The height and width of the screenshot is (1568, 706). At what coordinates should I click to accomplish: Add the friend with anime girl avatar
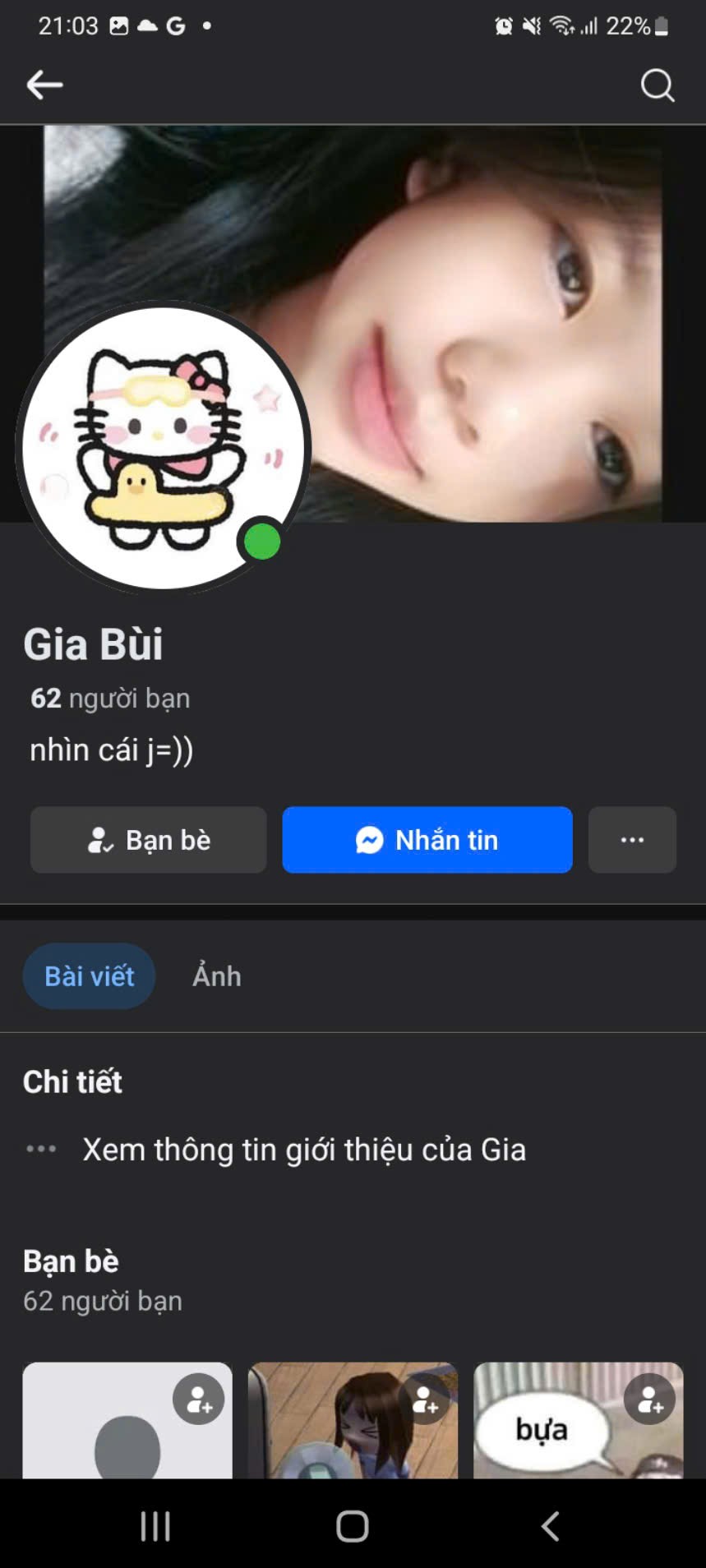tap(424, 1400)
